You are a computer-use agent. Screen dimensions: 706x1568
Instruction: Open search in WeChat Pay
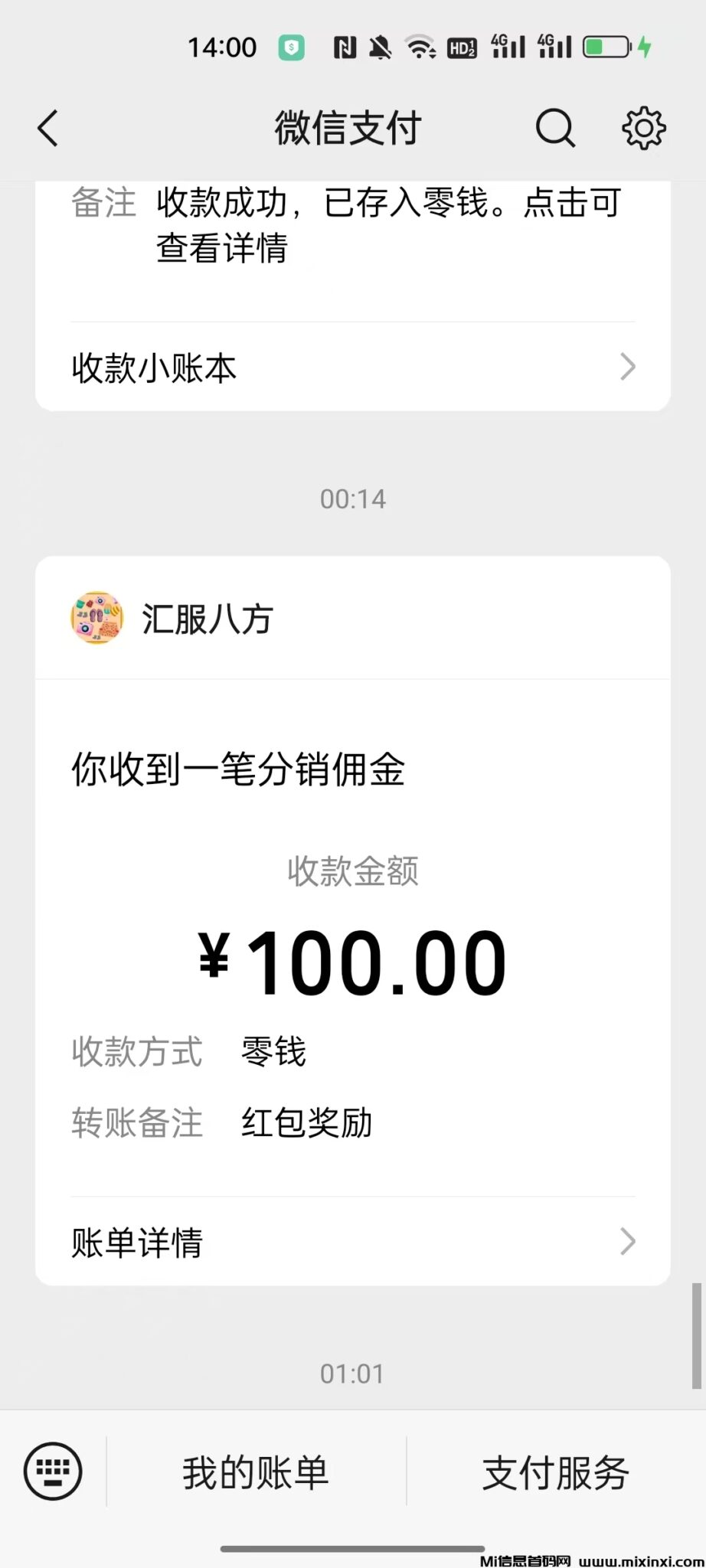point(555,128)
